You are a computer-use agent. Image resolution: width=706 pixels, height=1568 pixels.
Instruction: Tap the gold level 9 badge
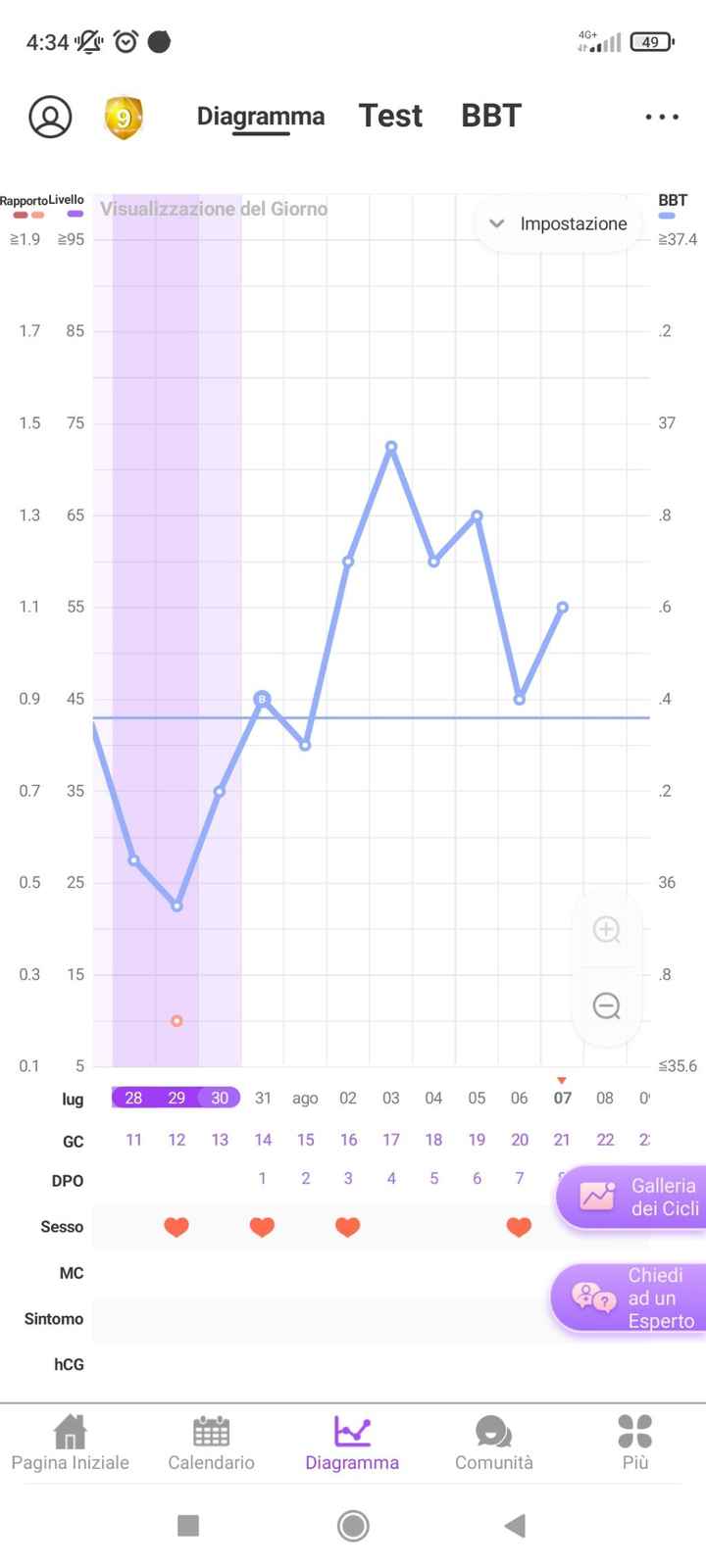(124, 116)
